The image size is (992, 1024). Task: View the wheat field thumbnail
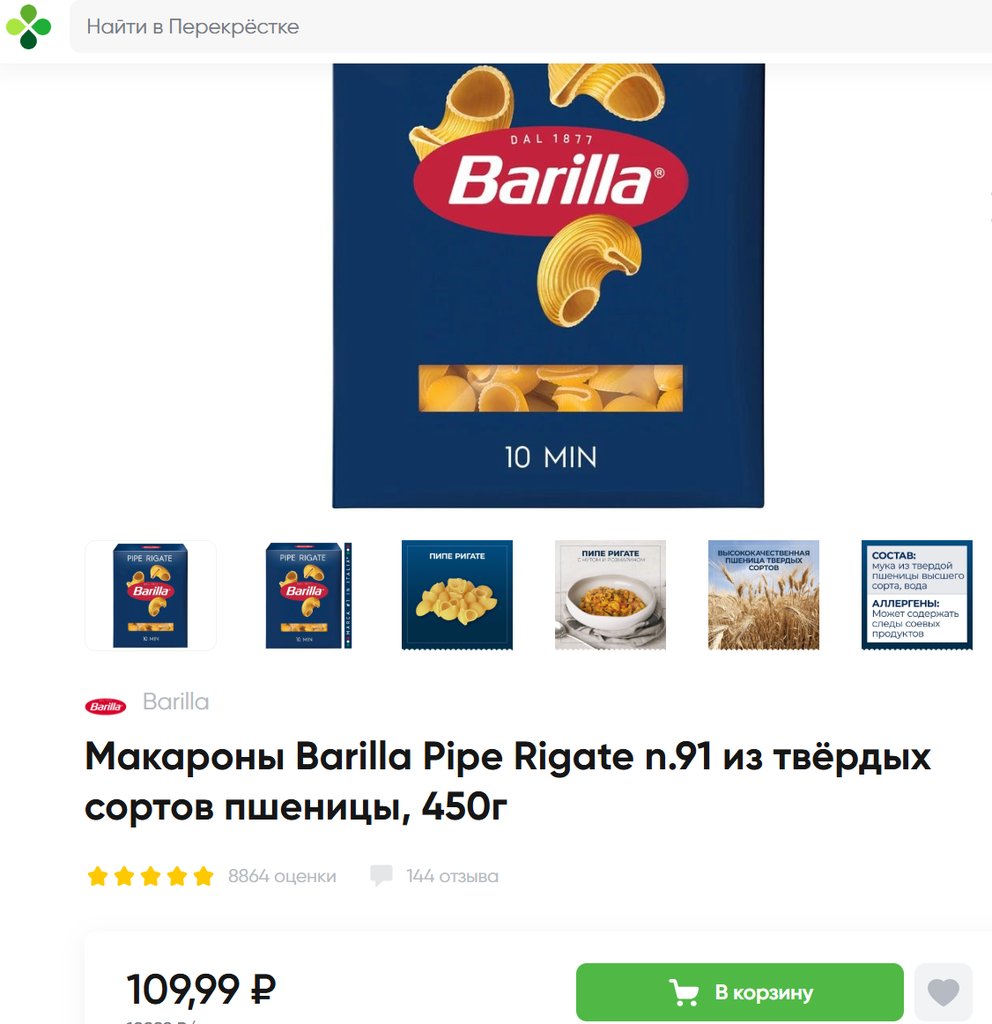pyautogui.click(x=763, y=596)
